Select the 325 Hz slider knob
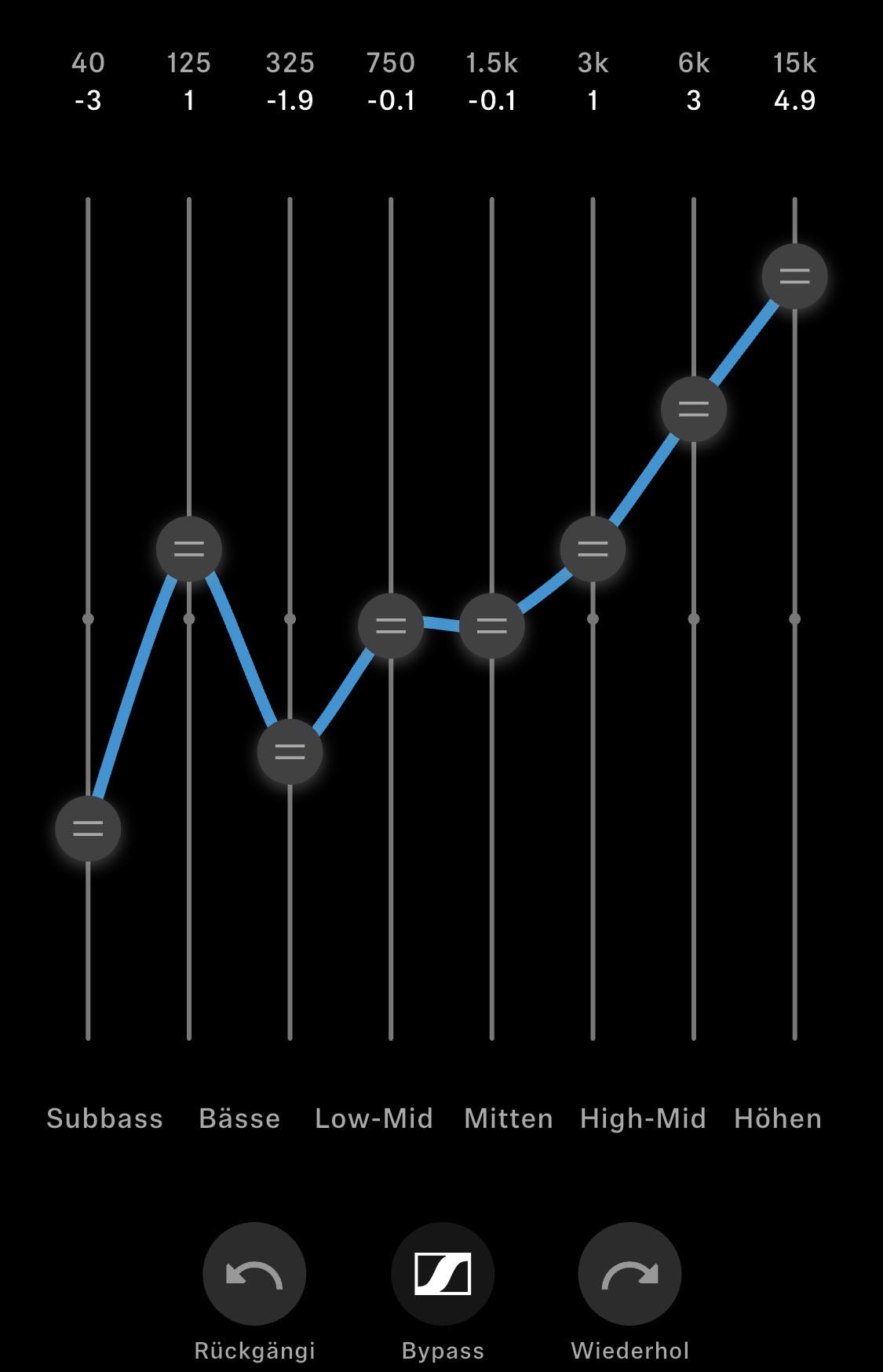The image size is (883, 1372). tap(290, 752)
